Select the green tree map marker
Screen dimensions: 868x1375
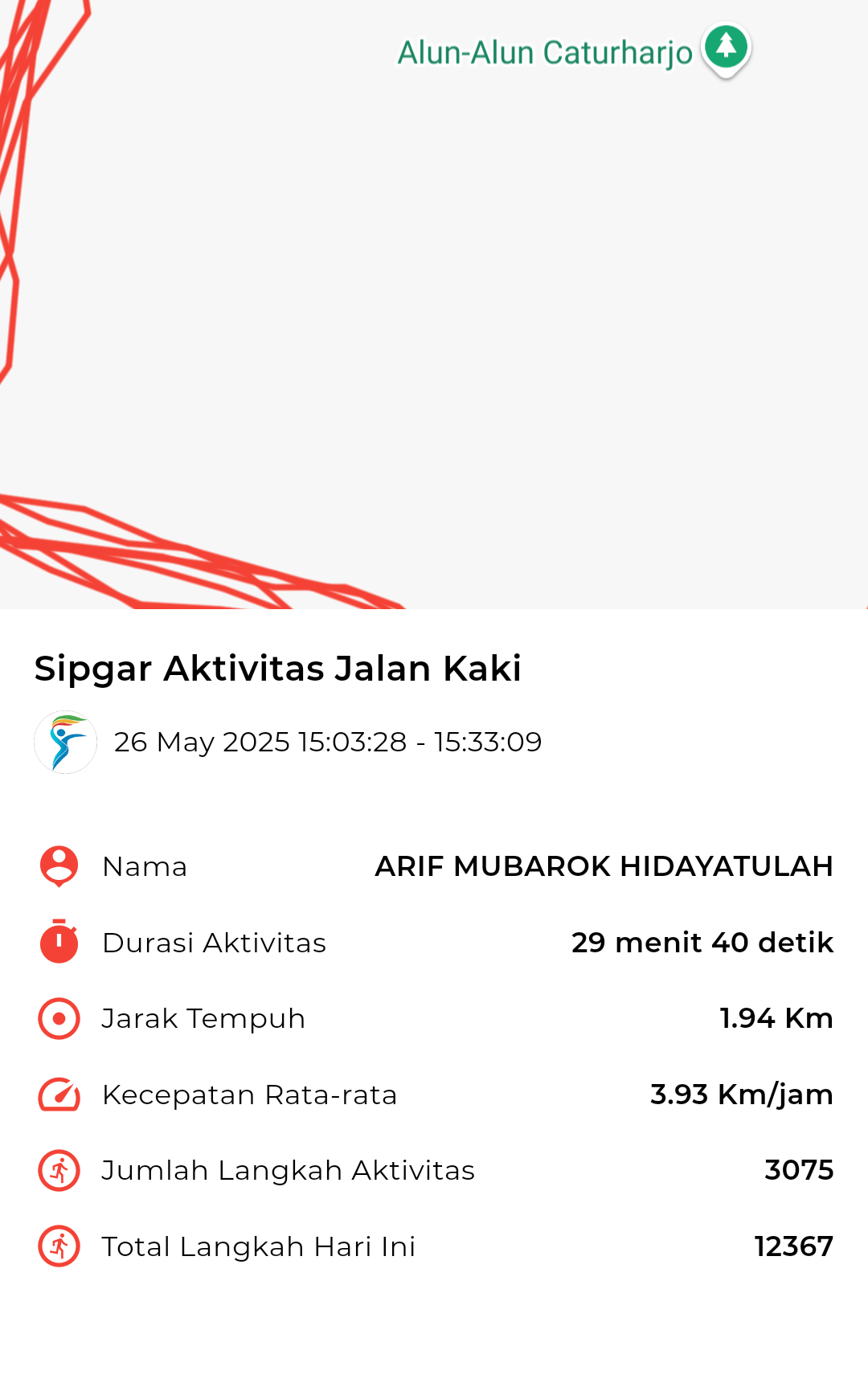pyautogui.click(x=726, y=48)
